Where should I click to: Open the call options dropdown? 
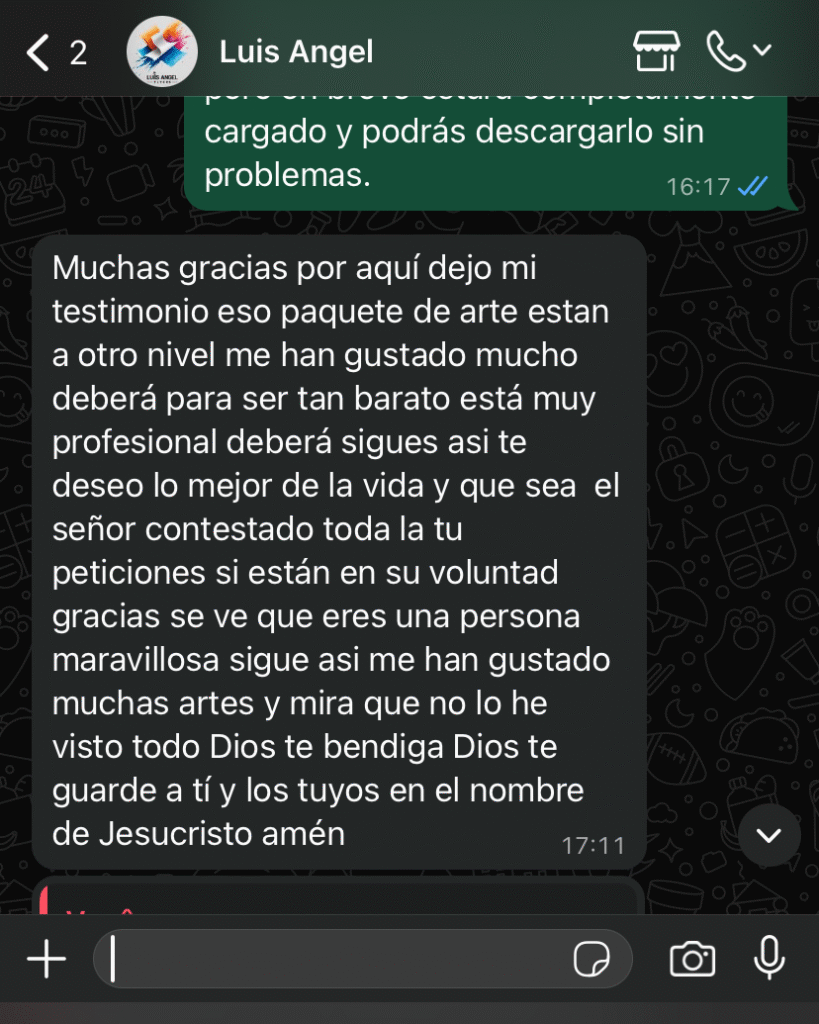738,50
